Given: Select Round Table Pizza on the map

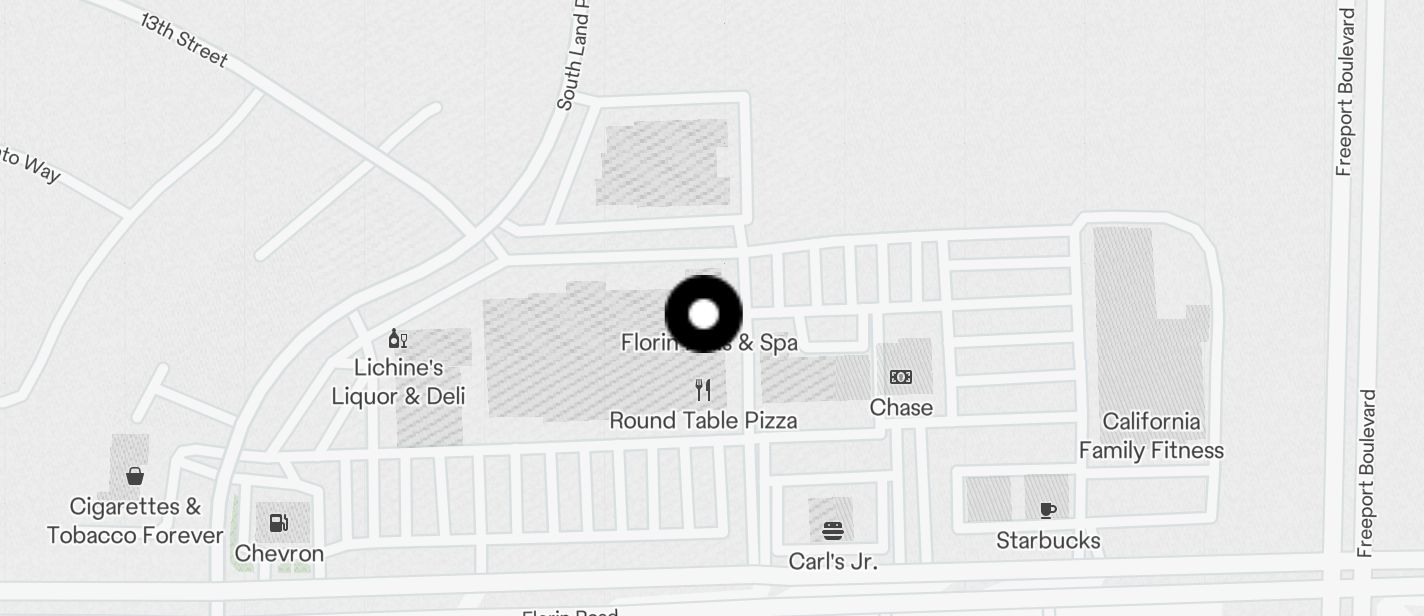Looking at the screenshot, I should point(703,390).
